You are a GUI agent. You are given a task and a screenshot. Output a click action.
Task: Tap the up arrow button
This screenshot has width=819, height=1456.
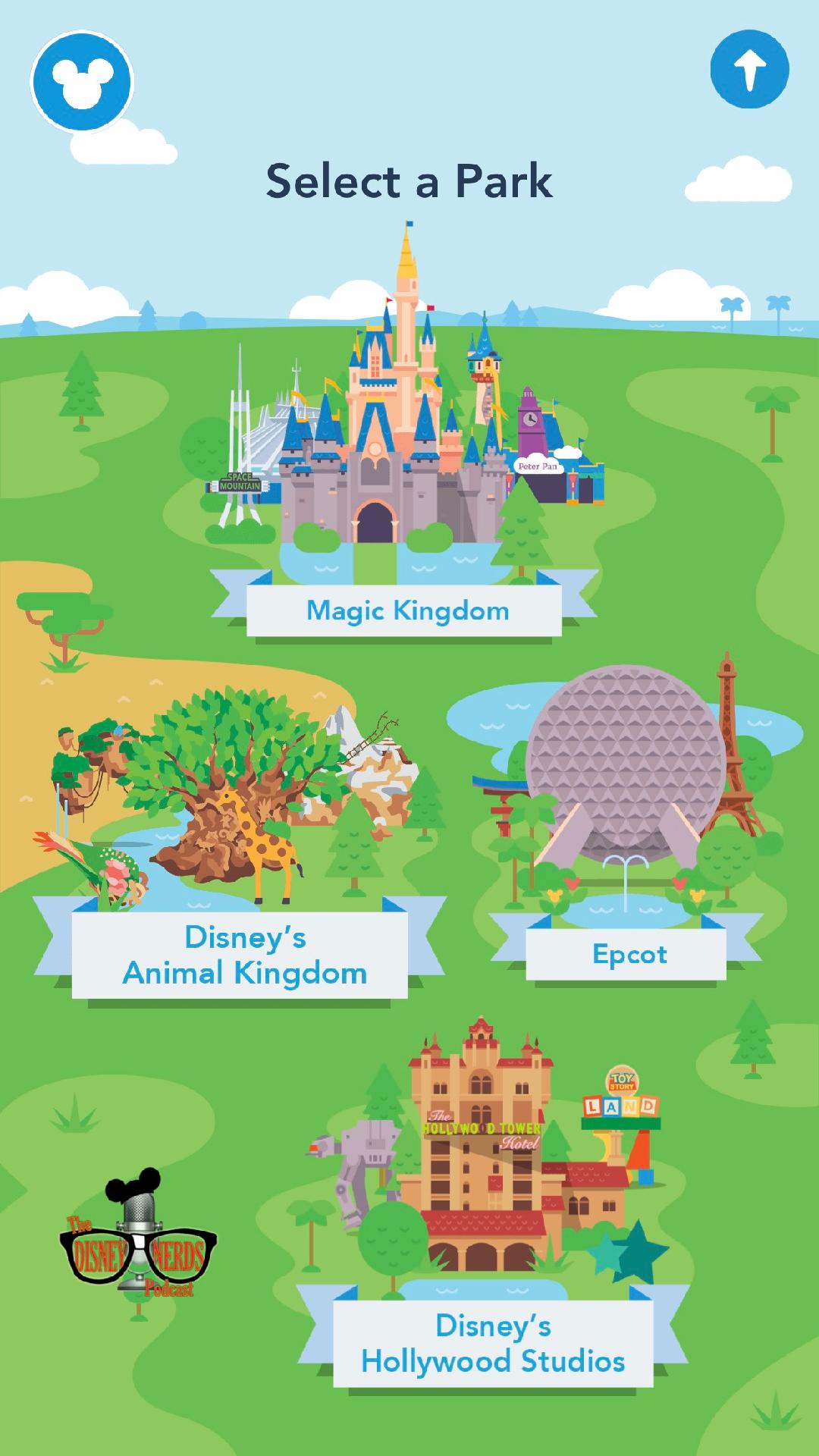[x=749, y=70]
